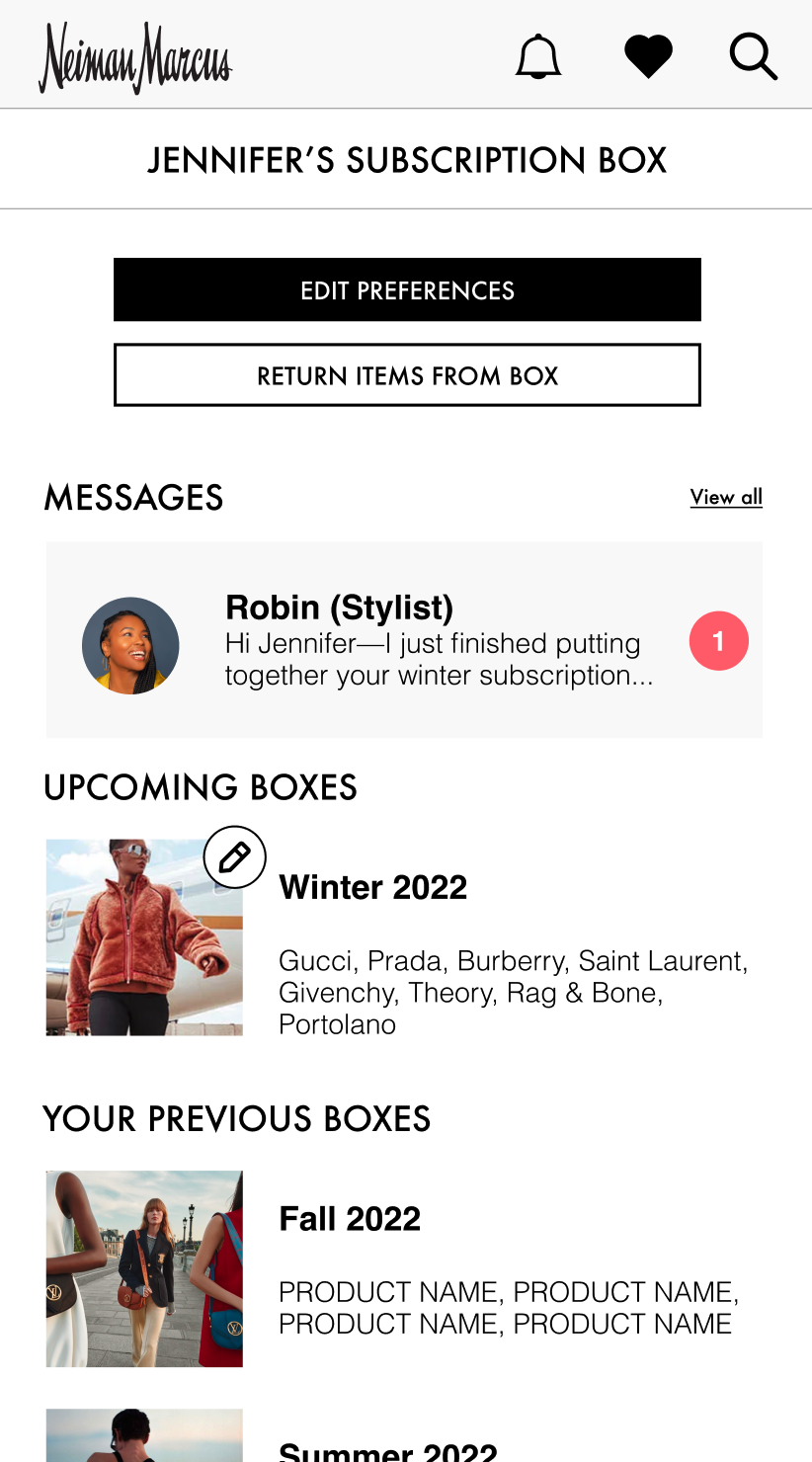The height and width of the screenshot is (1462, 812).
Task: Tap the search magnifier icon
Action: pos(754,56)
